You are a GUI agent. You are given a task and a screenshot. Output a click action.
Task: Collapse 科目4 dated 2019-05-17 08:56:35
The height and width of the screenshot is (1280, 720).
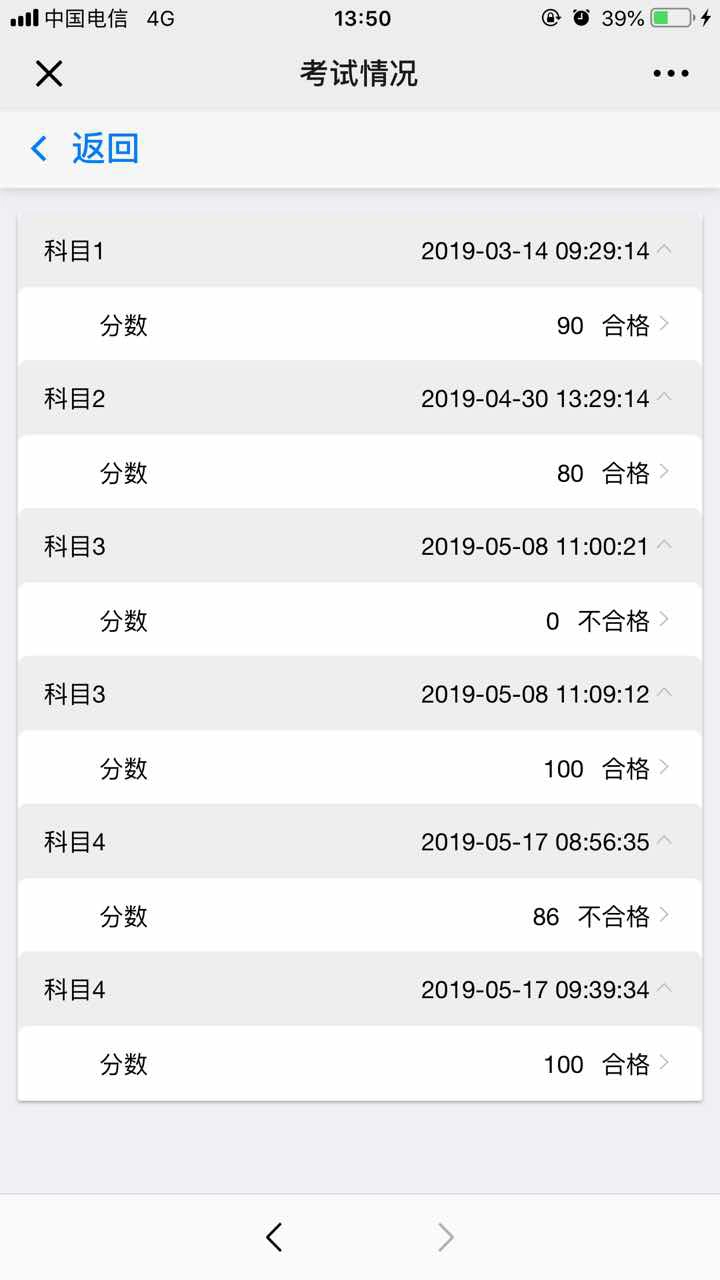pyautogui.click(x=360, y=842)
